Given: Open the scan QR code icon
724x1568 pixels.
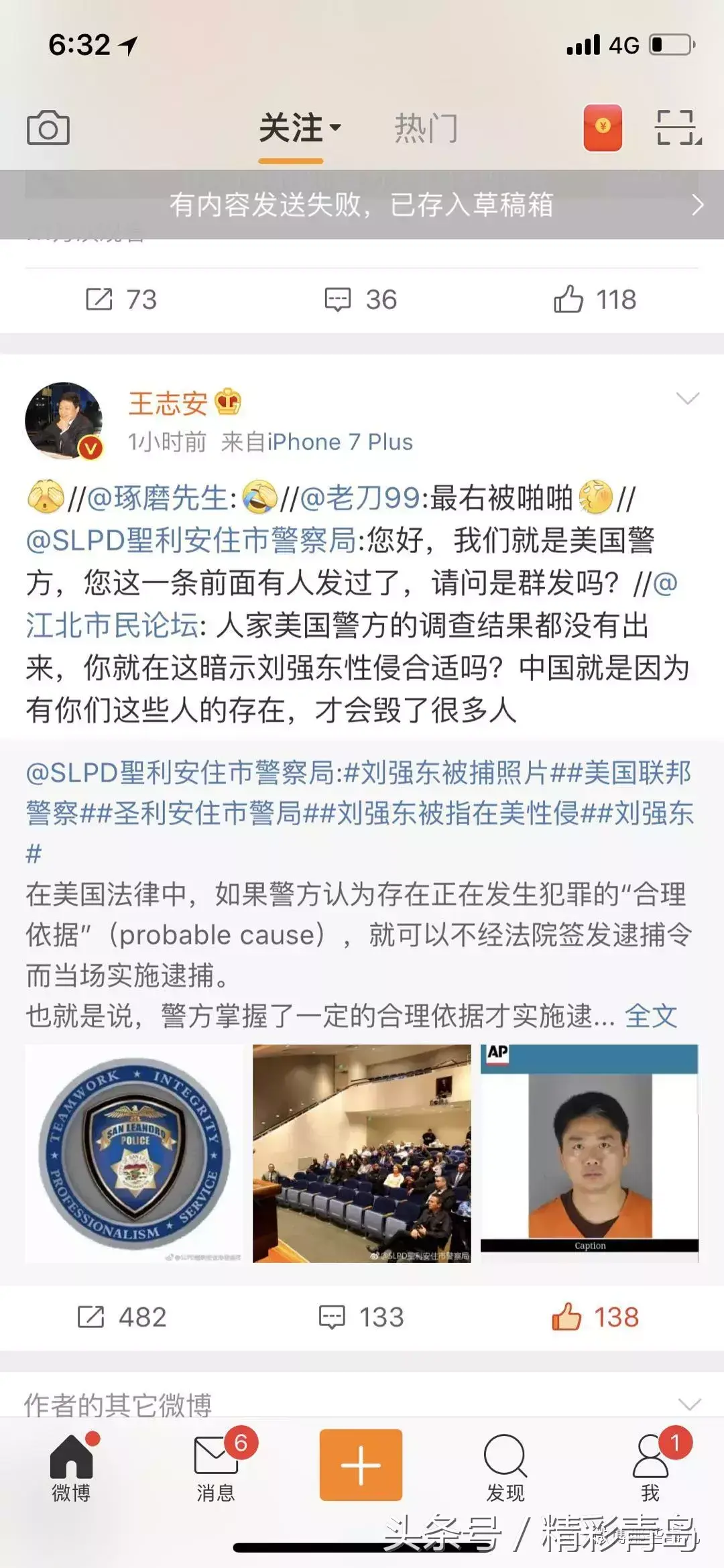Looking at the screenshot, I should point(677,127).
